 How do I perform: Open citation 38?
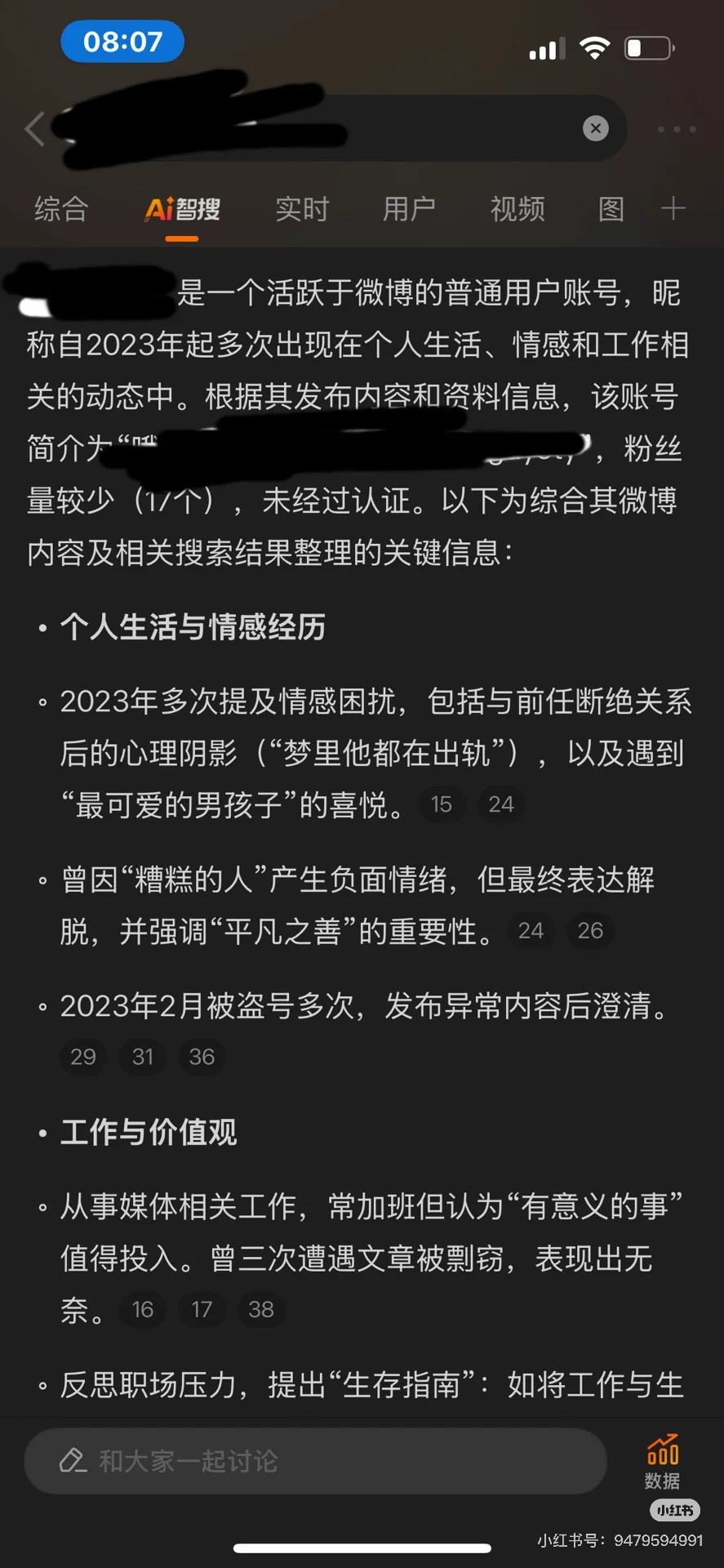coord(261,1309)
